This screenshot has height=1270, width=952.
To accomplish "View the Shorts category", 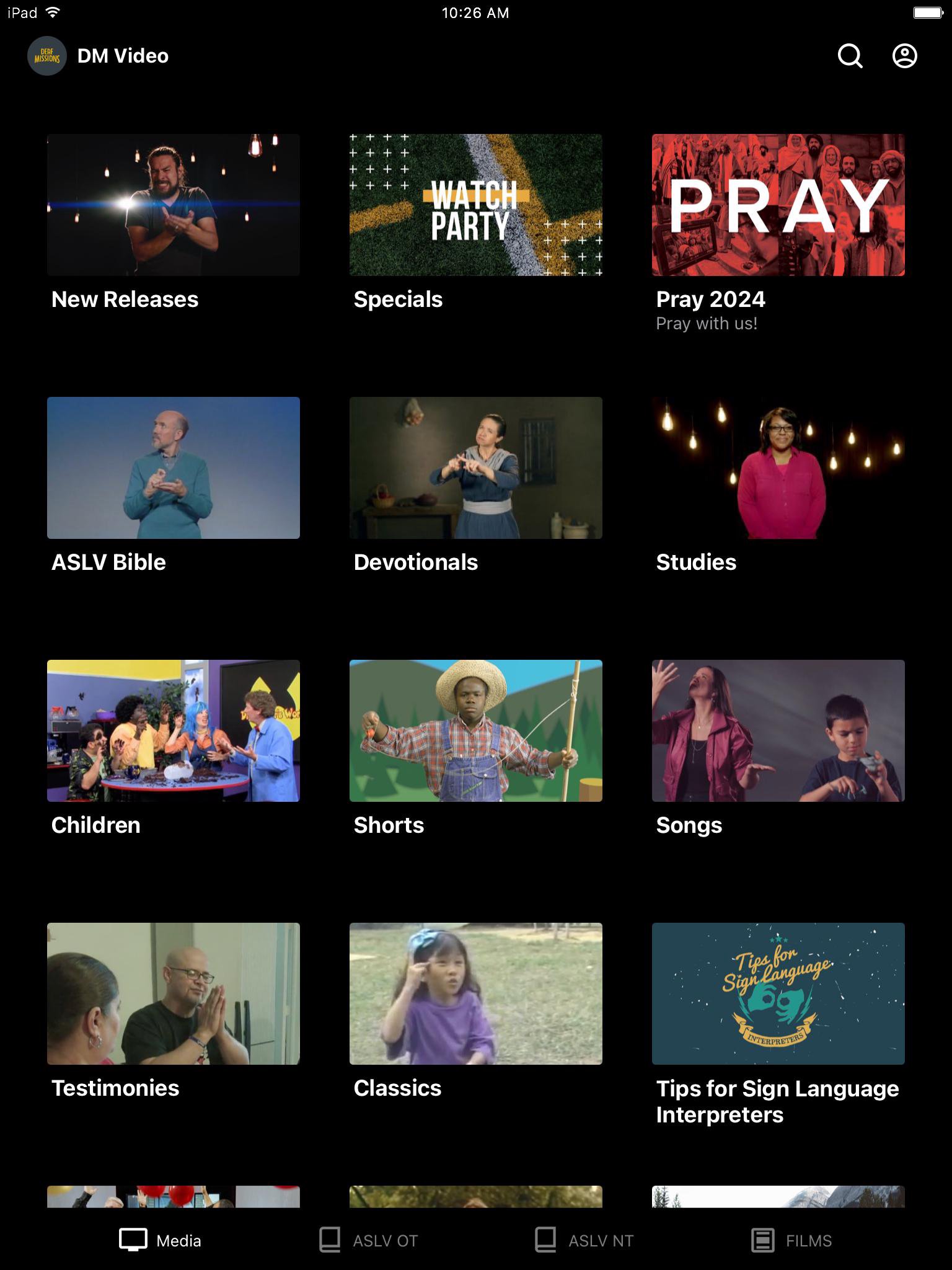I will coord(475,731).
